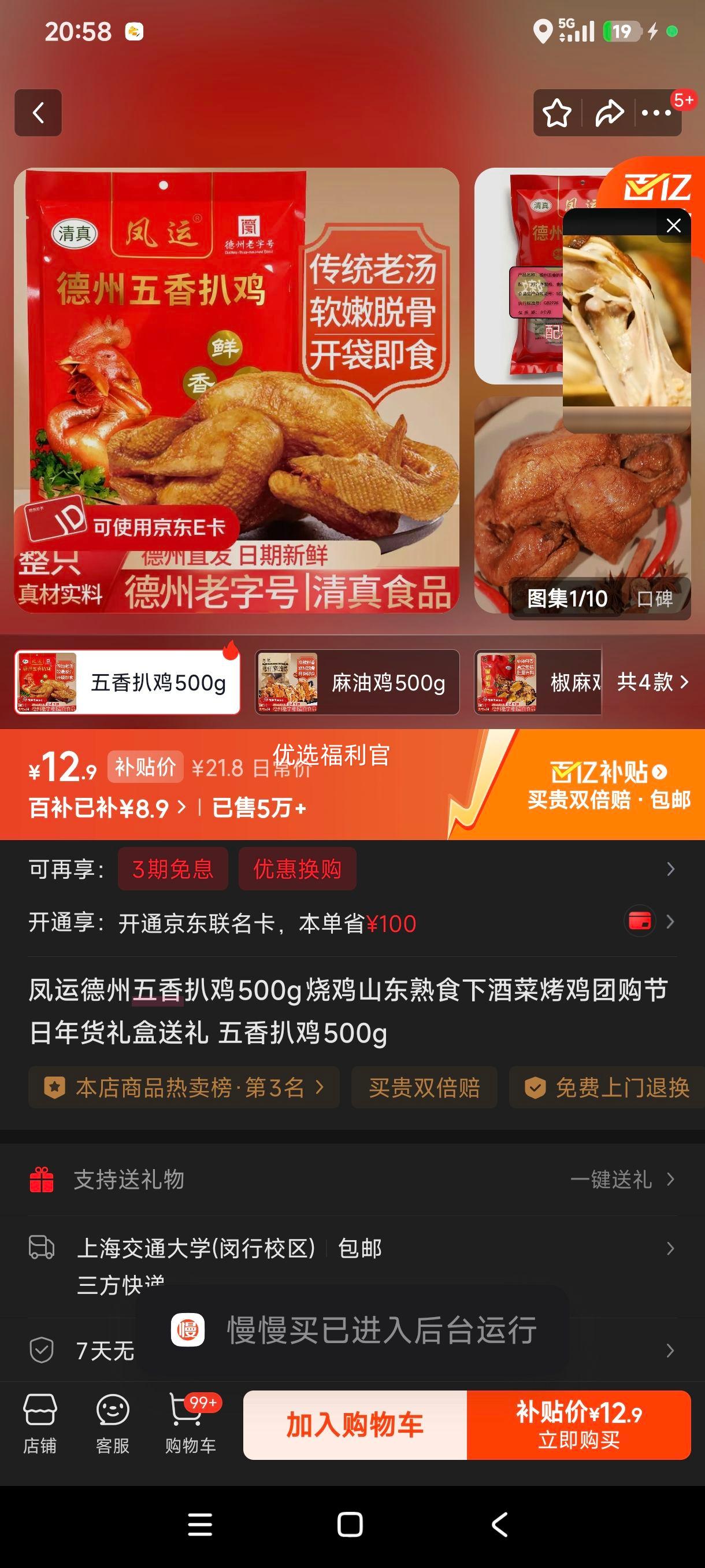Tap the back arrow to return
705x1568 pixels.
(x=38, y=113)
